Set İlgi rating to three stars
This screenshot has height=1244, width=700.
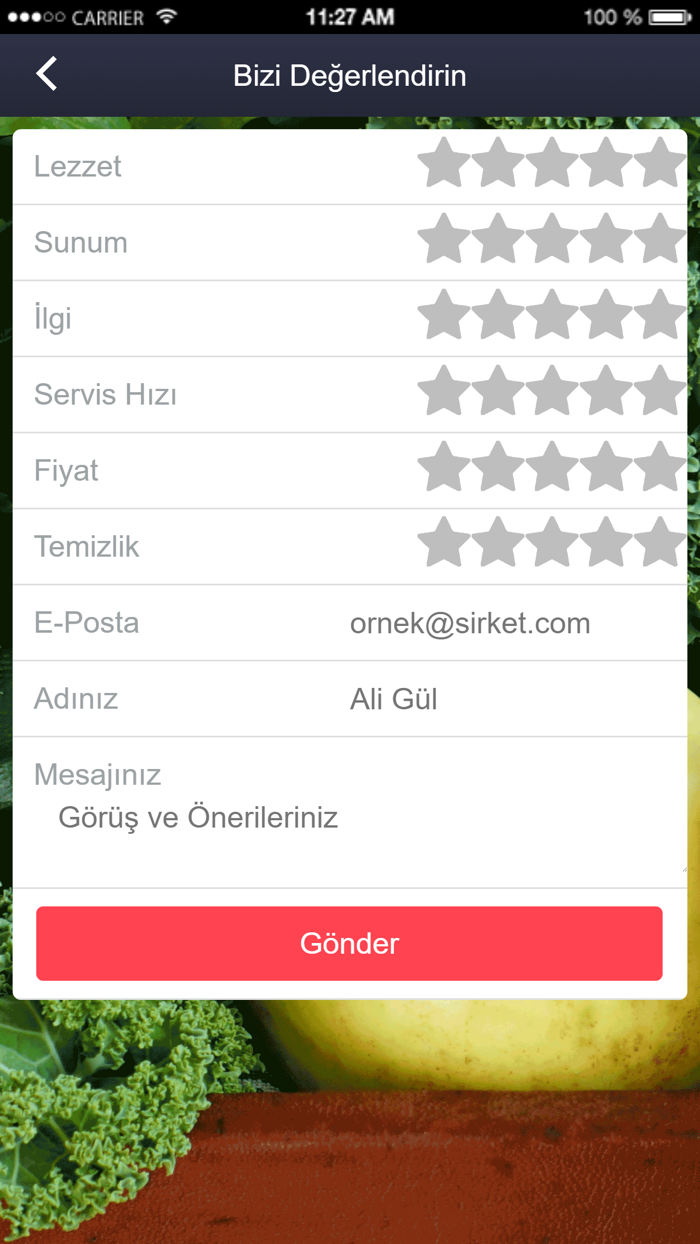[x=552, y=316]
